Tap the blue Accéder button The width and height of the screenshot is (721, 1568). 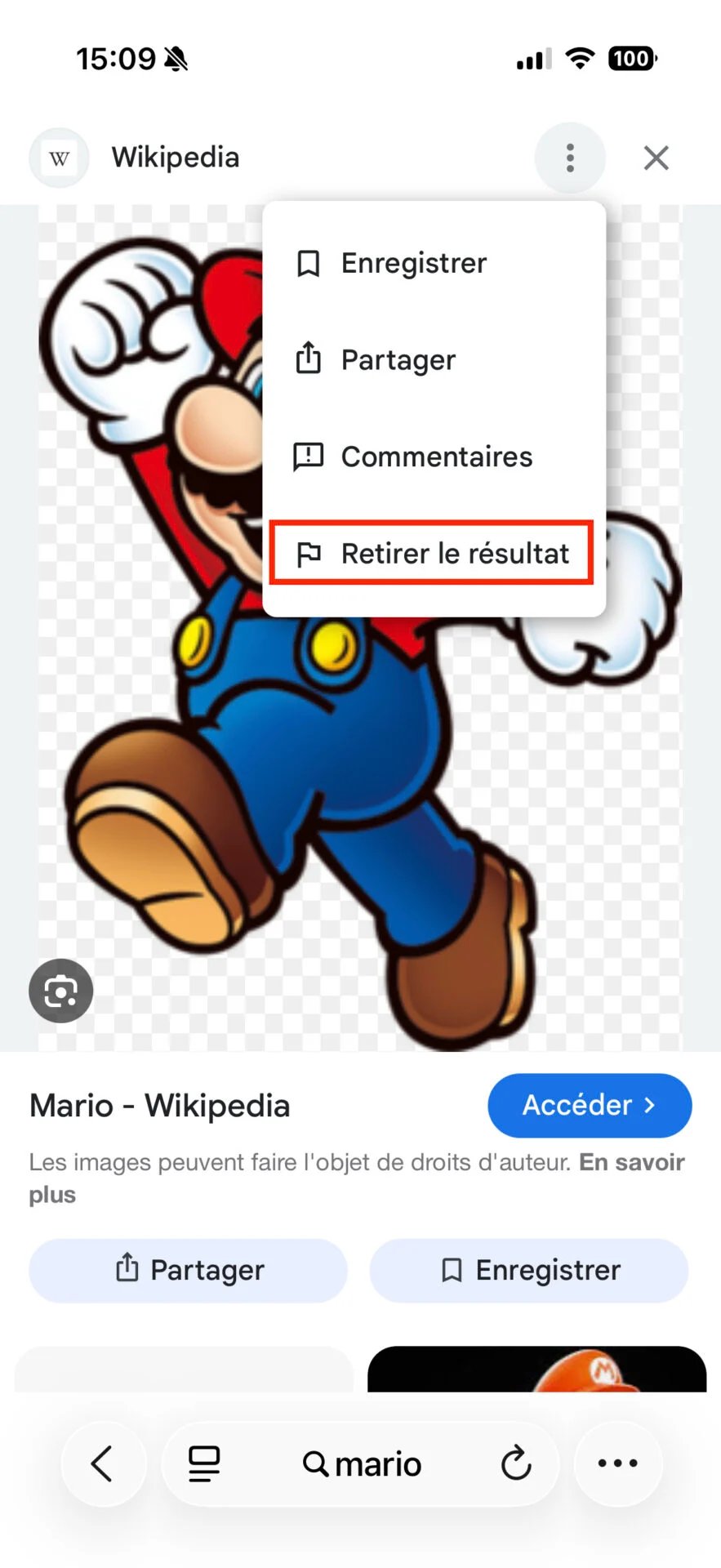589,1105
